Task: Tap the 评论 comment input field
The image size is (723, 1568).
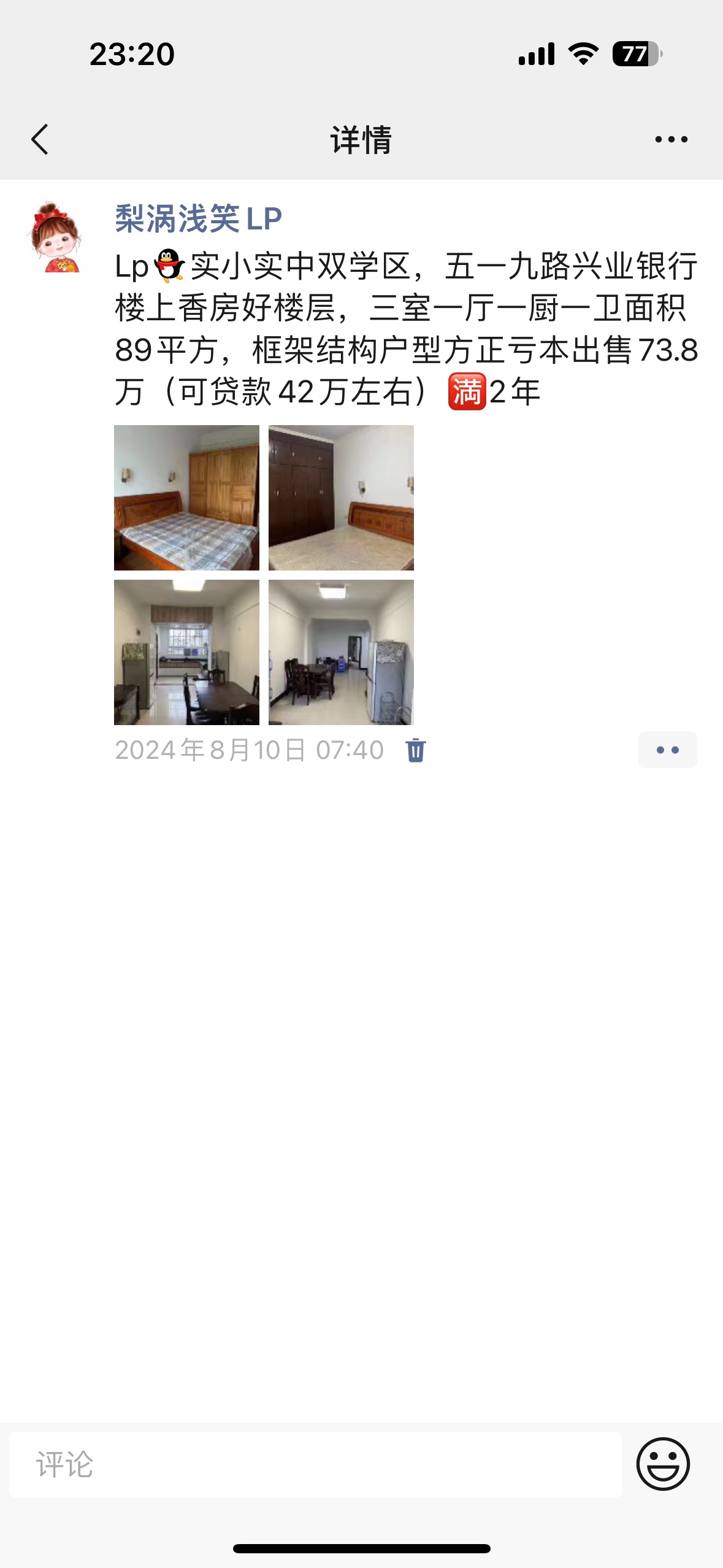Action: click(x=315, y=1464)
